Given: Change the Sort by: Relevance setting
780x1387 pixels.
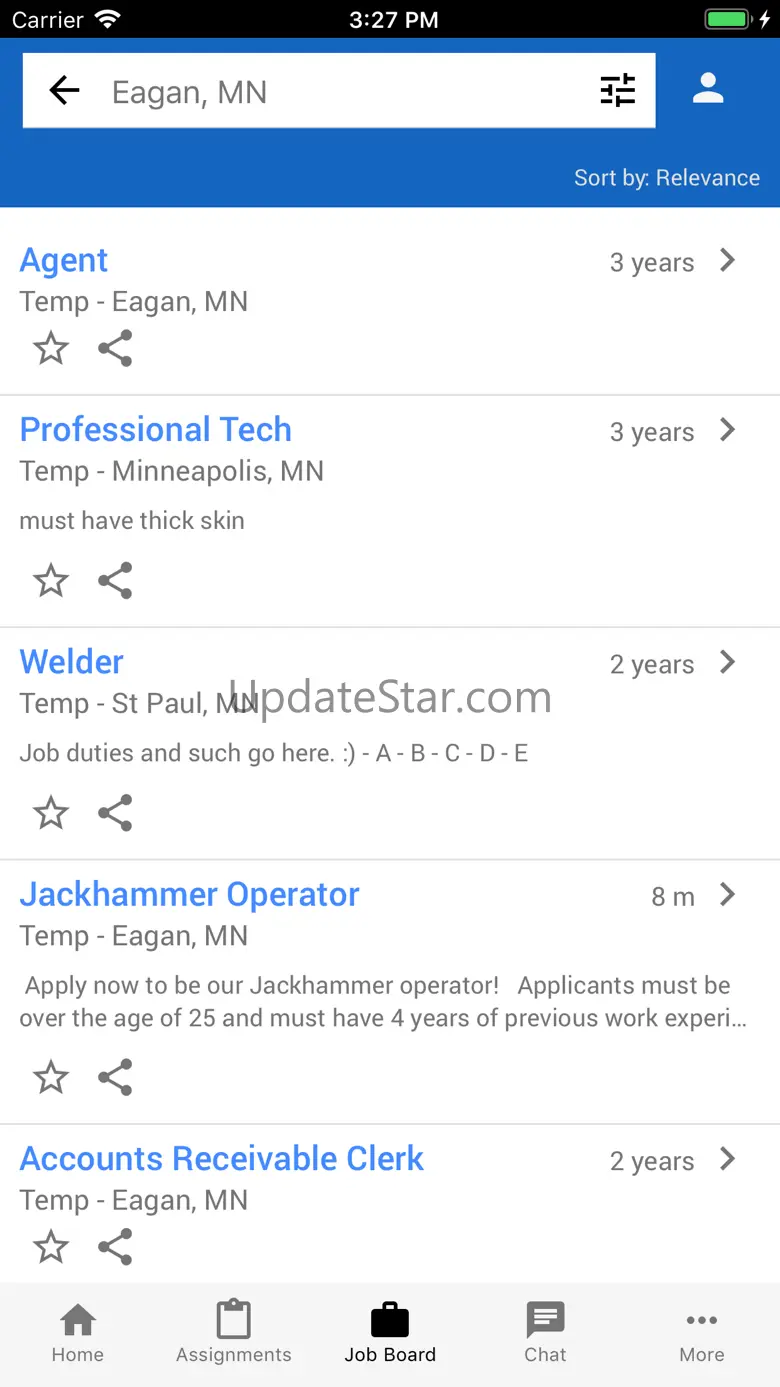Looking at the screenshot, I should tap(666, 178).
